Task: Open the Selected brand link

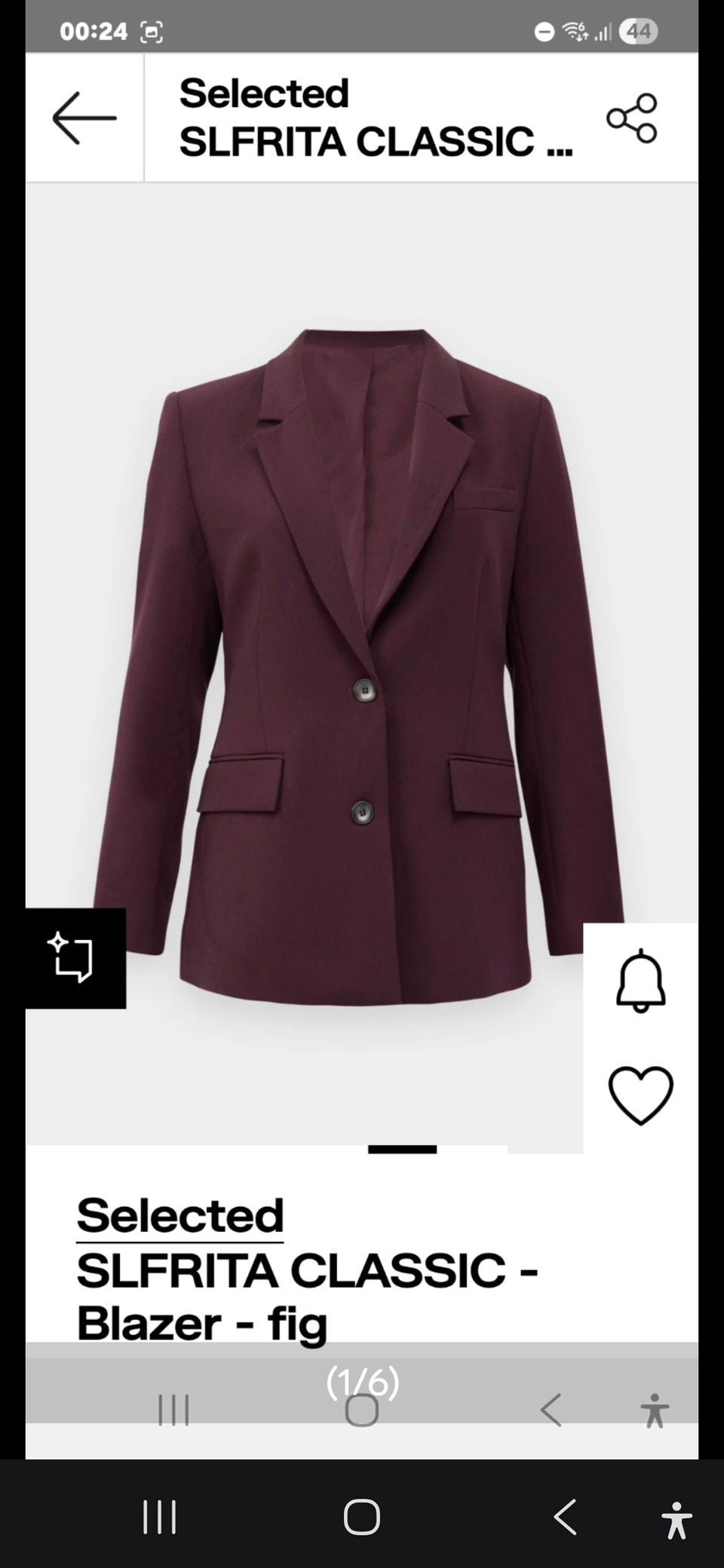Action: 180,1216
